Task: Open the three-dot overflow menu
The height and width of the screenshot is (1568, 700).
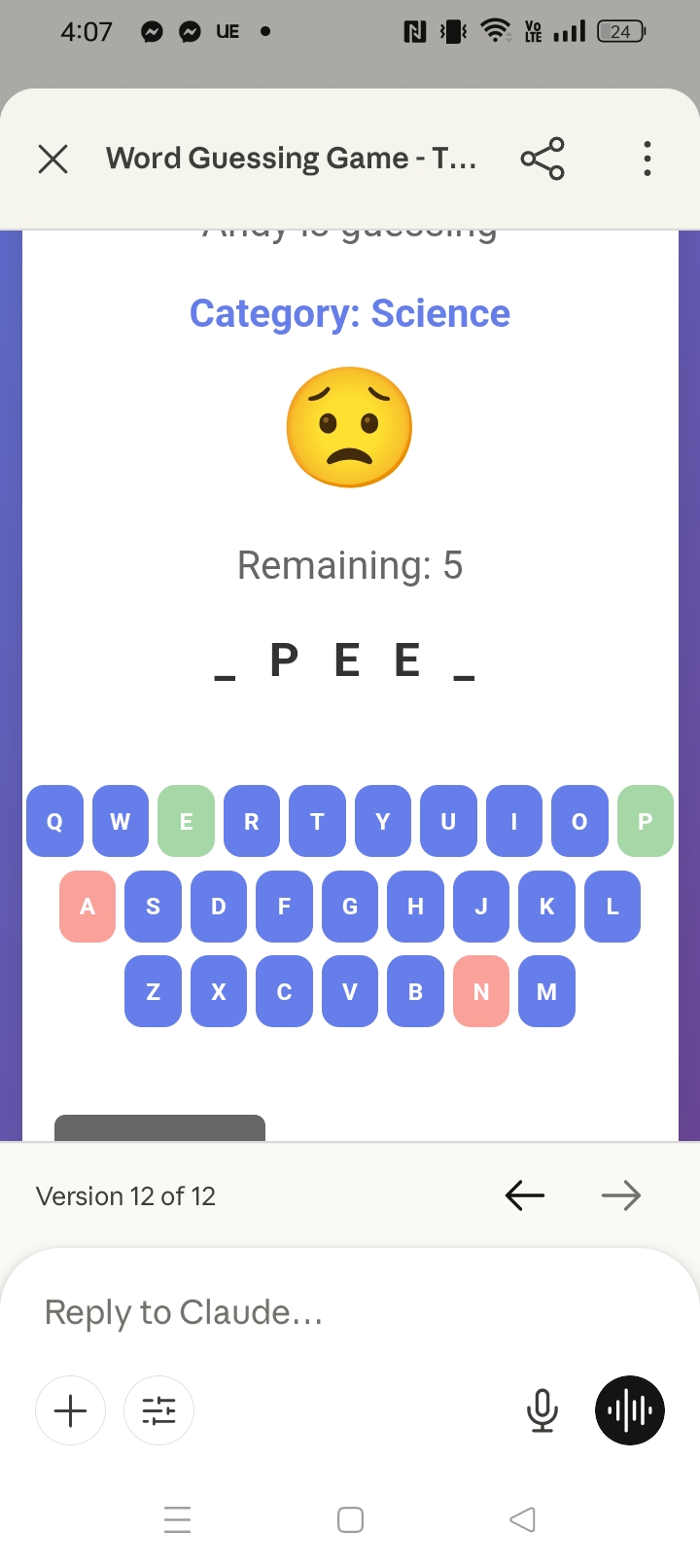Action: [x=647, y=159]
